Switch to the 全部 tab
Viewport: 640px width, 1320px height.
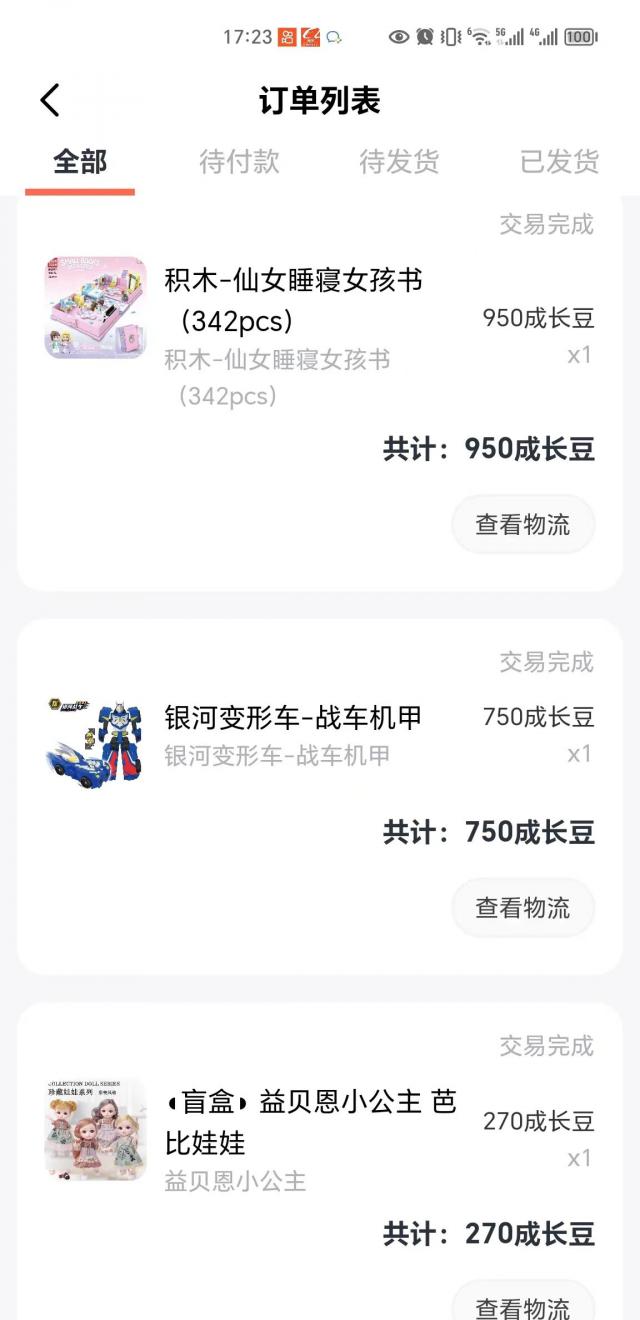pos(80,162)
